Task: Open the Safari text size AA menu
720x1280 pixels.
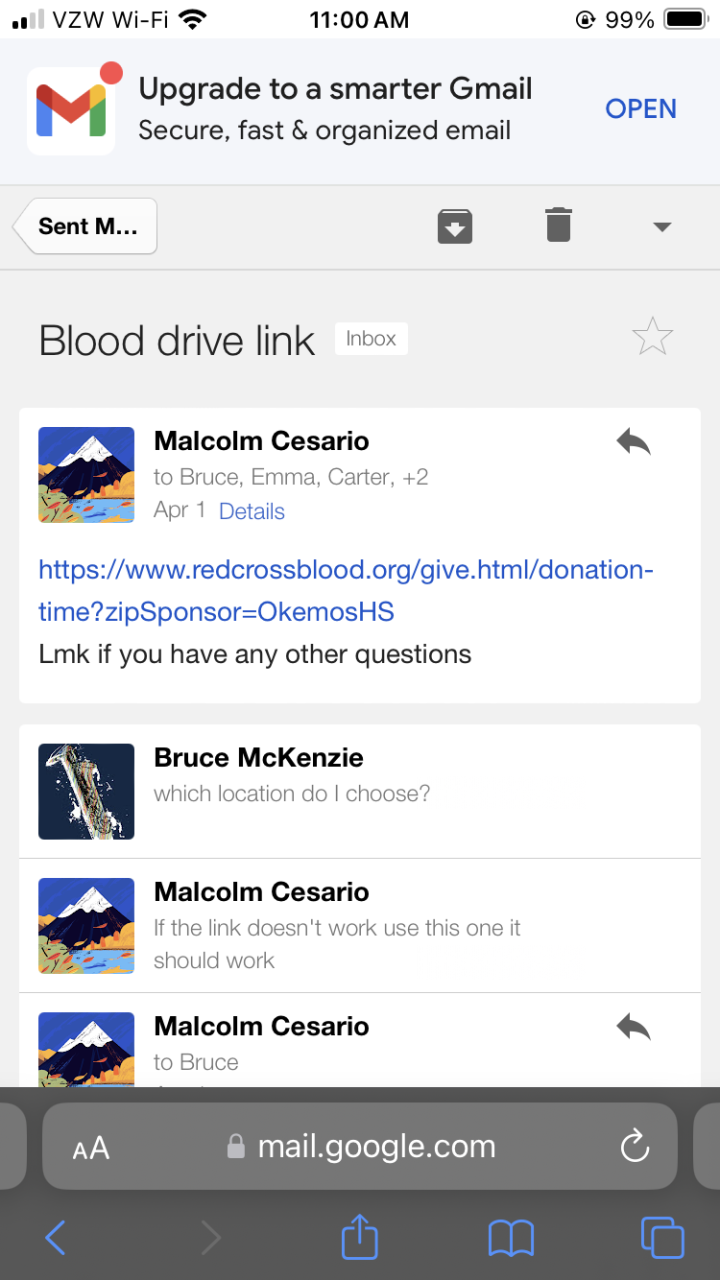Action: pyautogui.click(x=91, y=1148)
